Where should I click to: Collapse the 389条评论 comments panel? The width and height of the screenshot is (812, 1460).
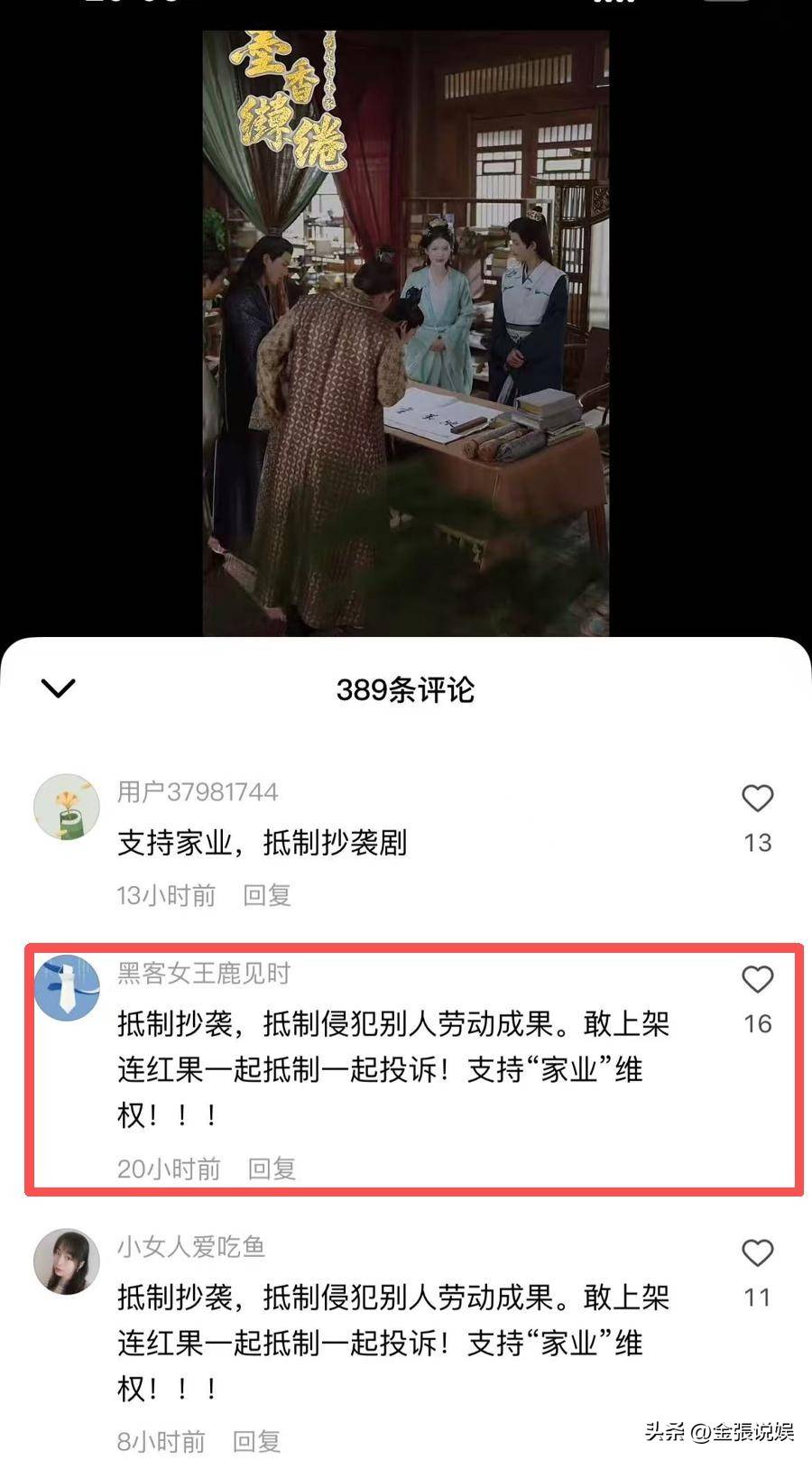59,688
